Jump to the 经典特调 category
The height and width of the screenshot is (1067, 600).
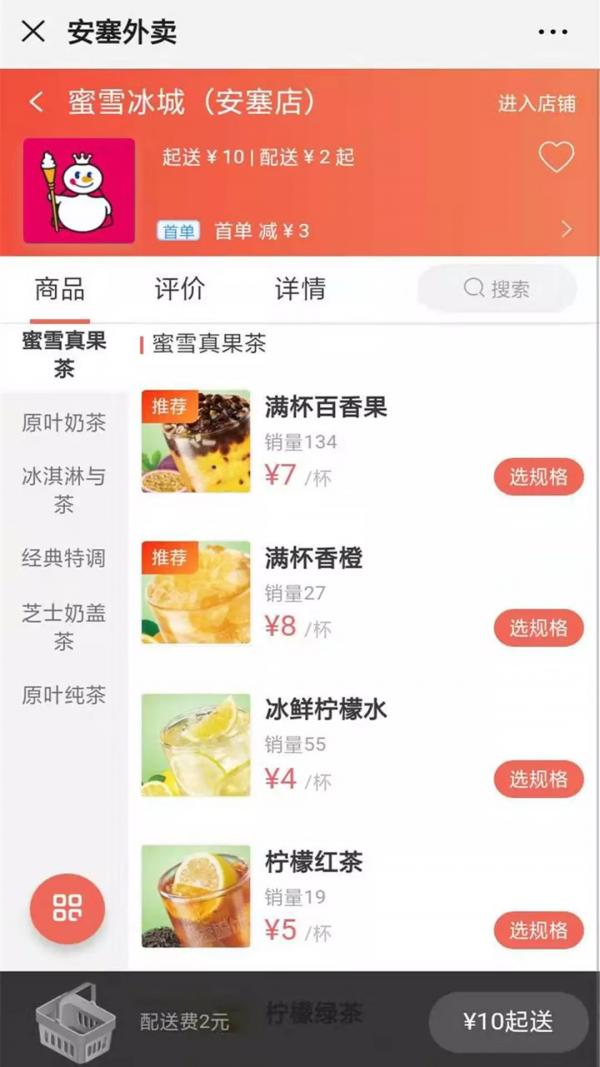tap(64, 558)
